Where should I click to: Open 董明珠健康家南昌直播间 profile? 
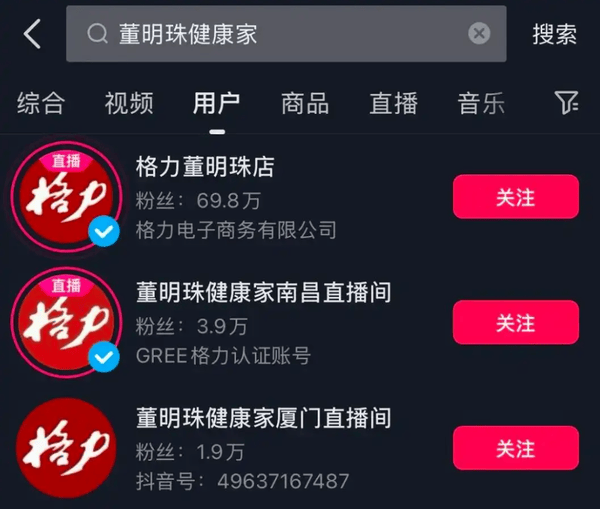pos(263,292)
